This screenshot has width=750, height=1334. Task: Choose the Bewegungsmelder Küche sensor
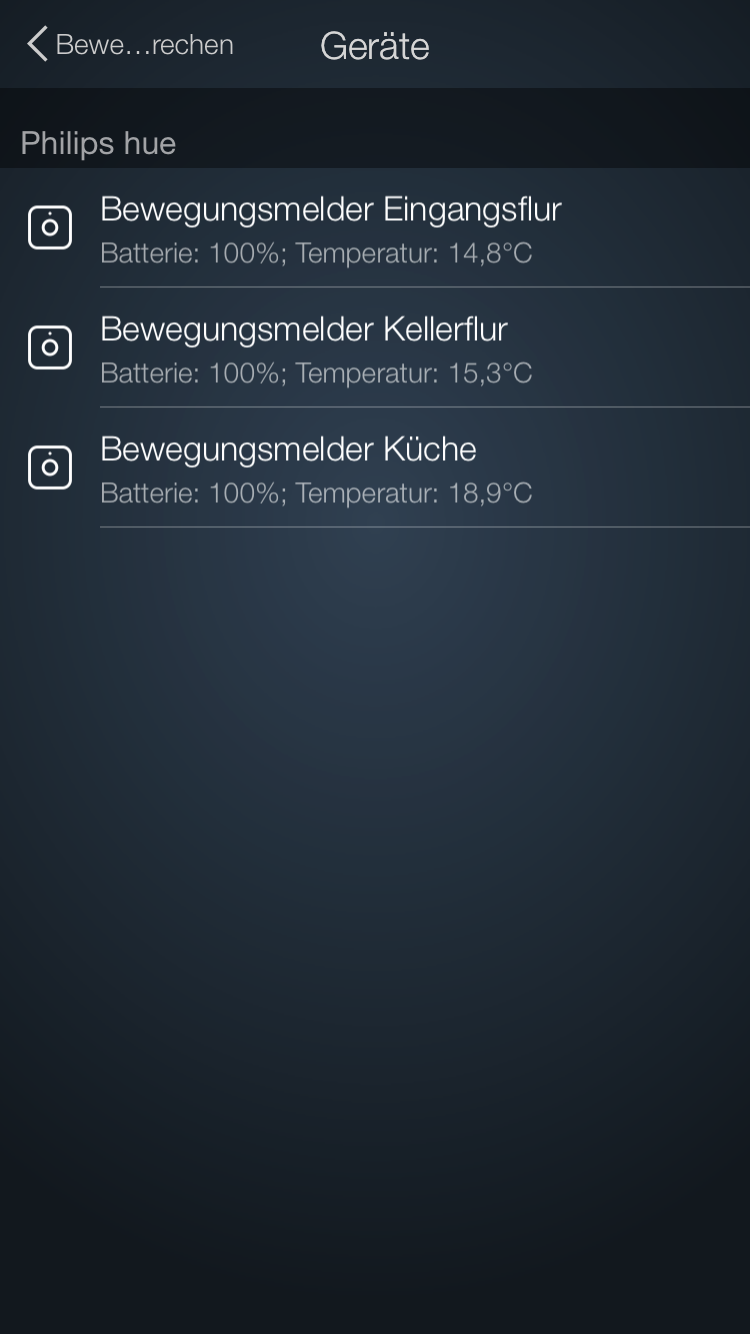tap(290, 468)
